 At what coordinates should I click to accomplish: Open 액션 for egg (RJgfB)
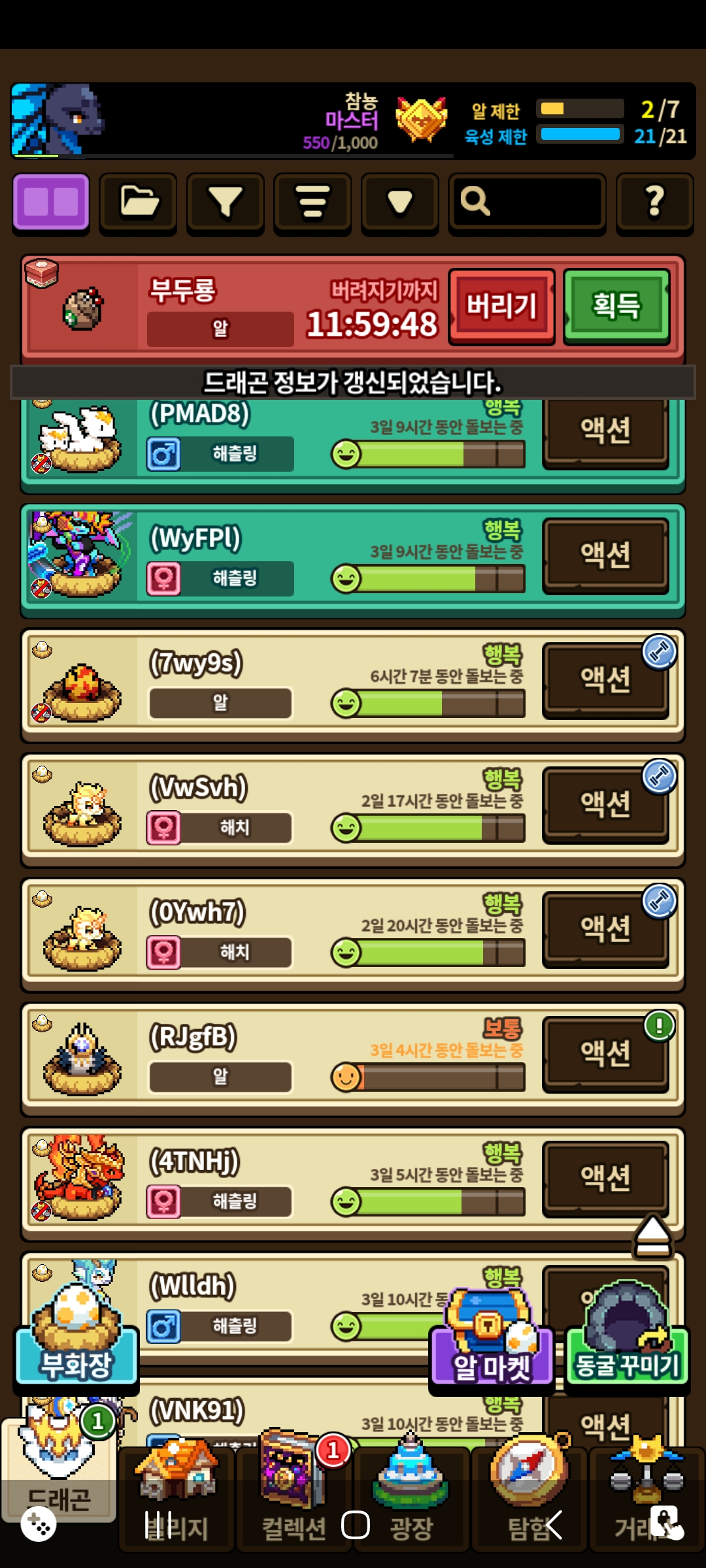pyautogui.click(x=605, y=1053)
